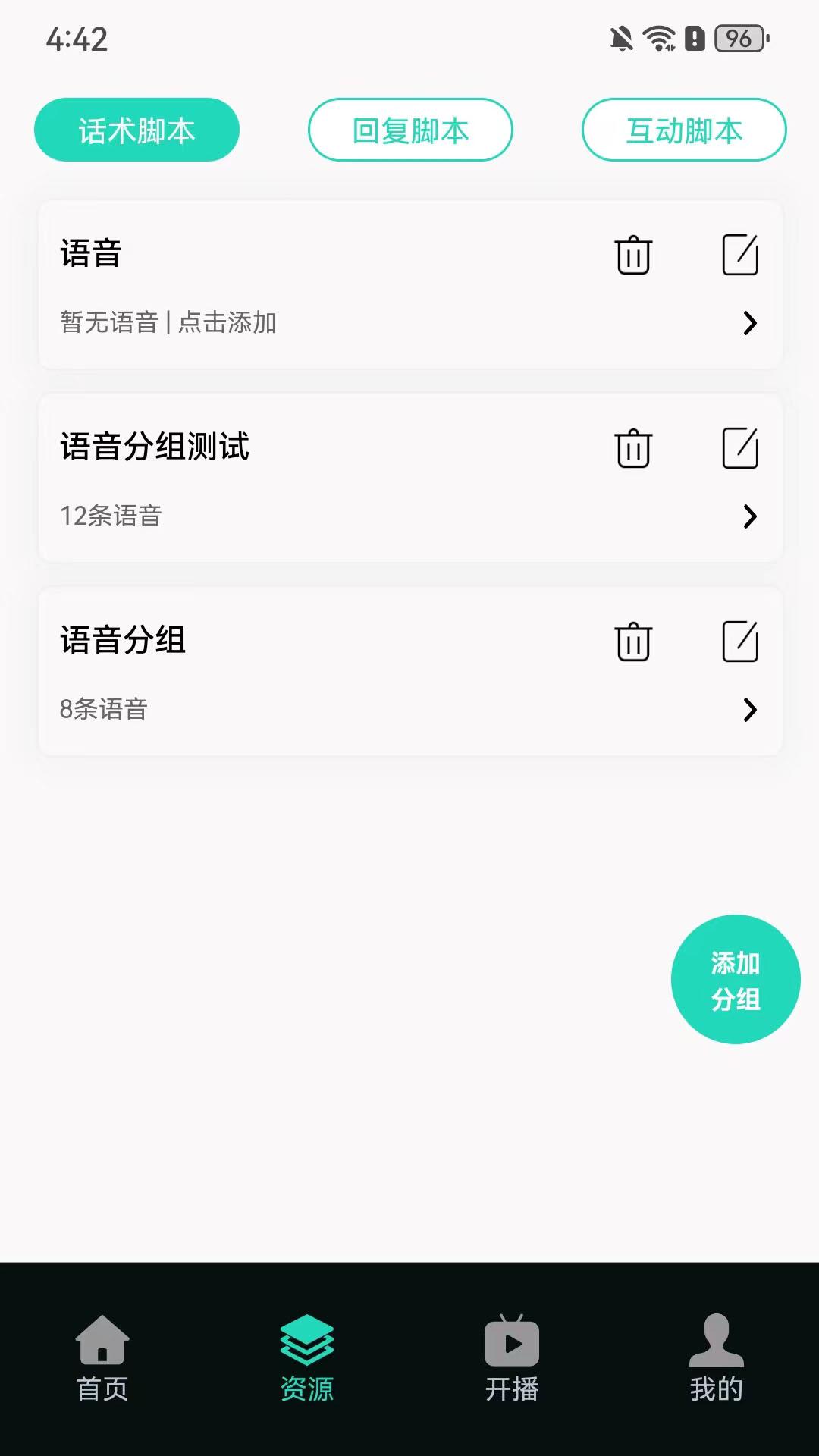Viewport: 819px width, 1456px height.
Task: Expand the 语音分组 group with 8 voices
Action: tap(751, 710)
